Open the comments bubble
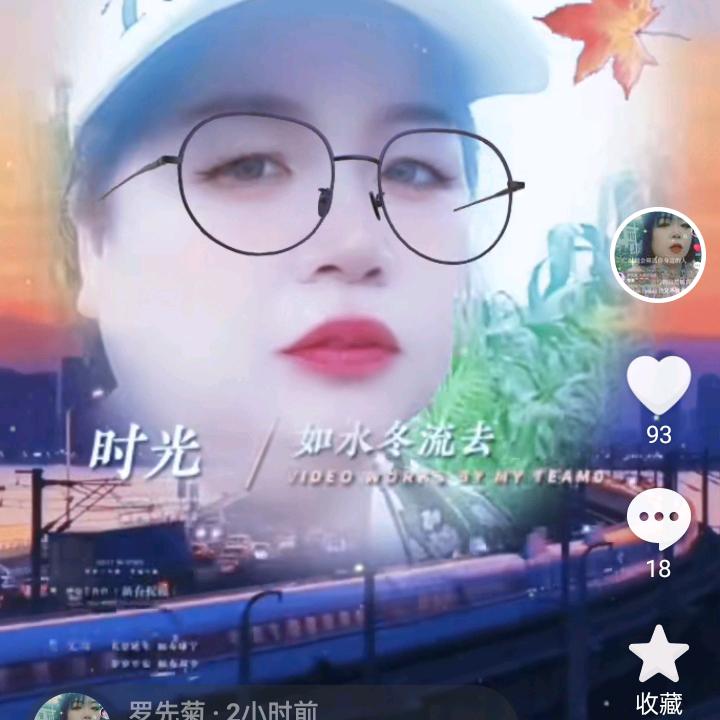 click(658, 520)
